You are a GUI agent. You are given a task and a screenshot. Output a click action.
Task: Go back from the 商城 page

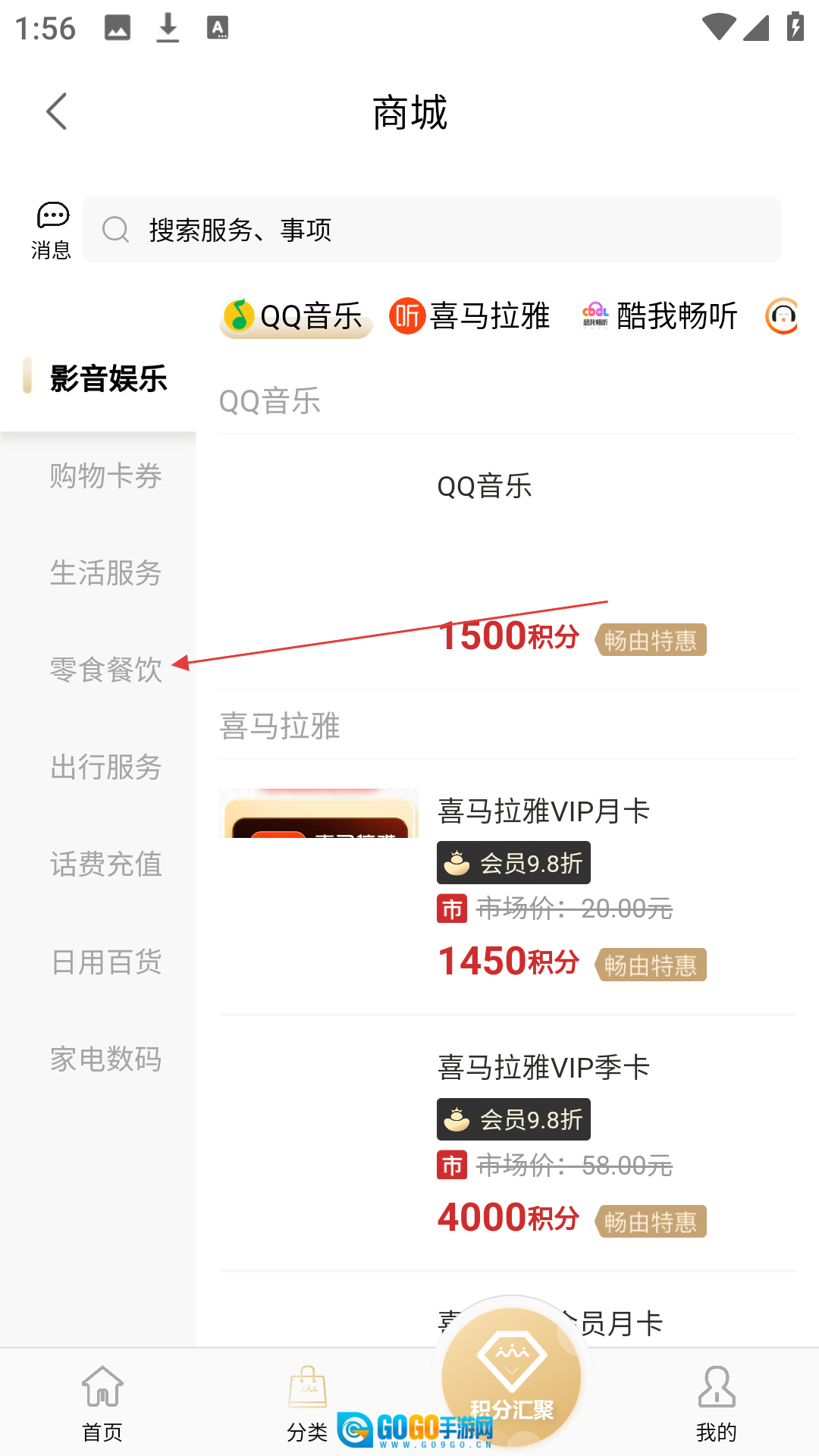click(x=57, y=112)
